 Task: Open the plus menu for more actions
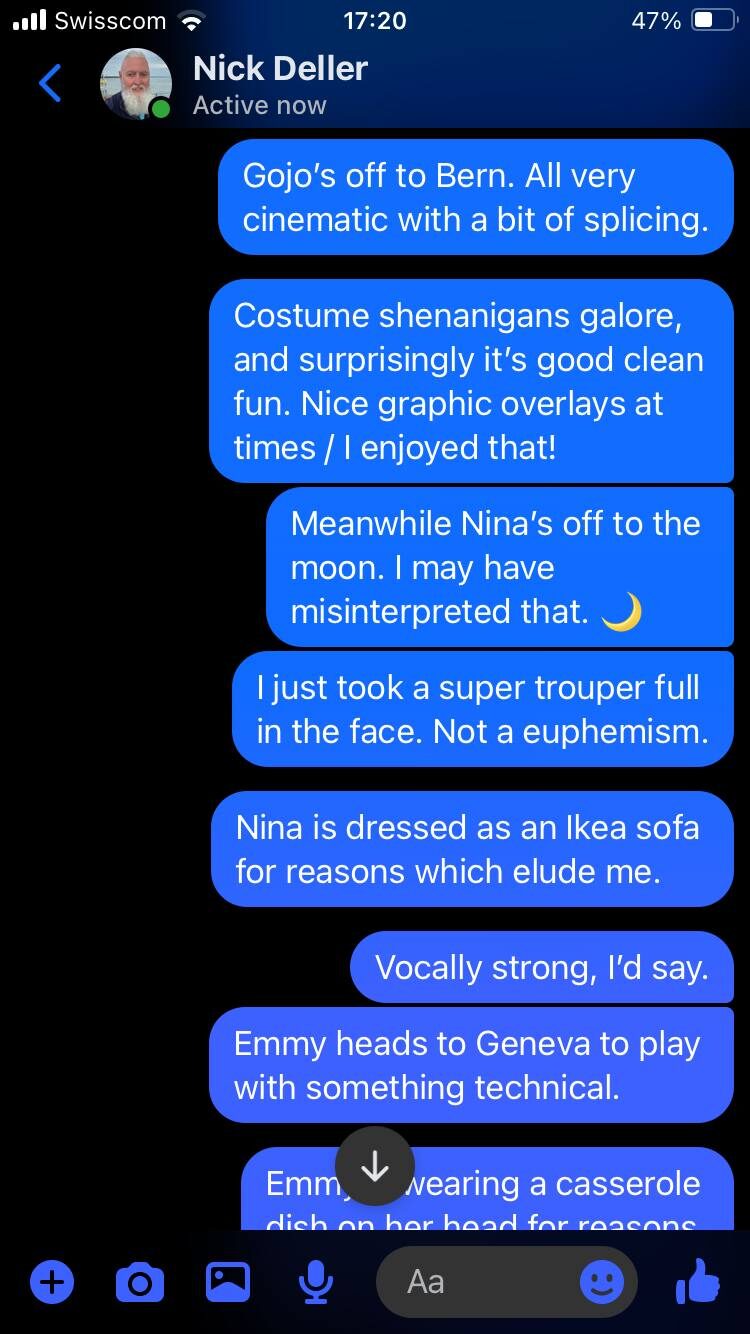click(x=52, y=1282)
